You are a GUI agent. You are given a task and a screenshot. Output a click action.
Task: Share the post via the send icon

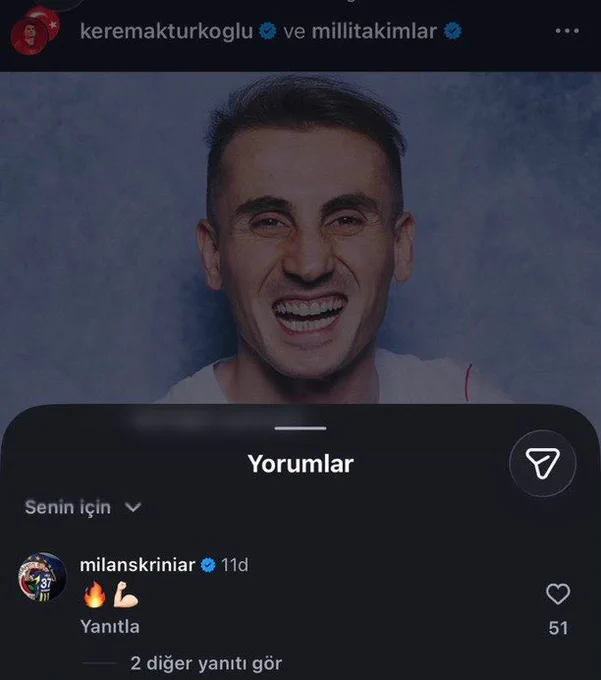(542, 463)
